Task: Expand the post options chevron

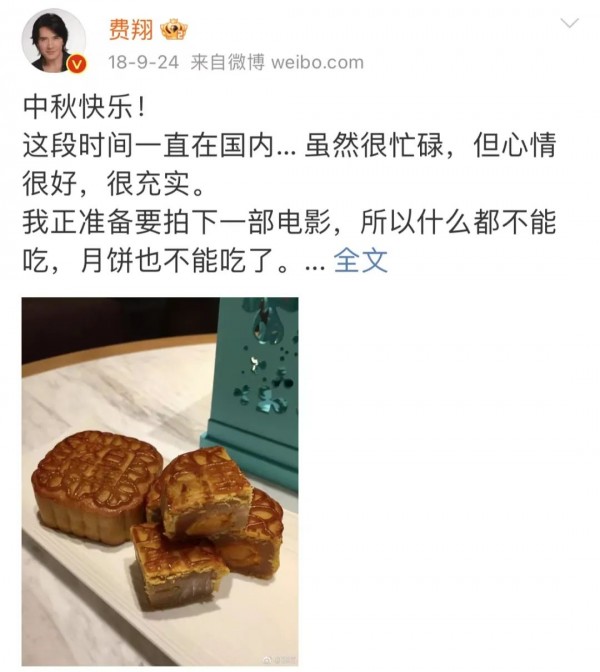Action: click(569, 23)
